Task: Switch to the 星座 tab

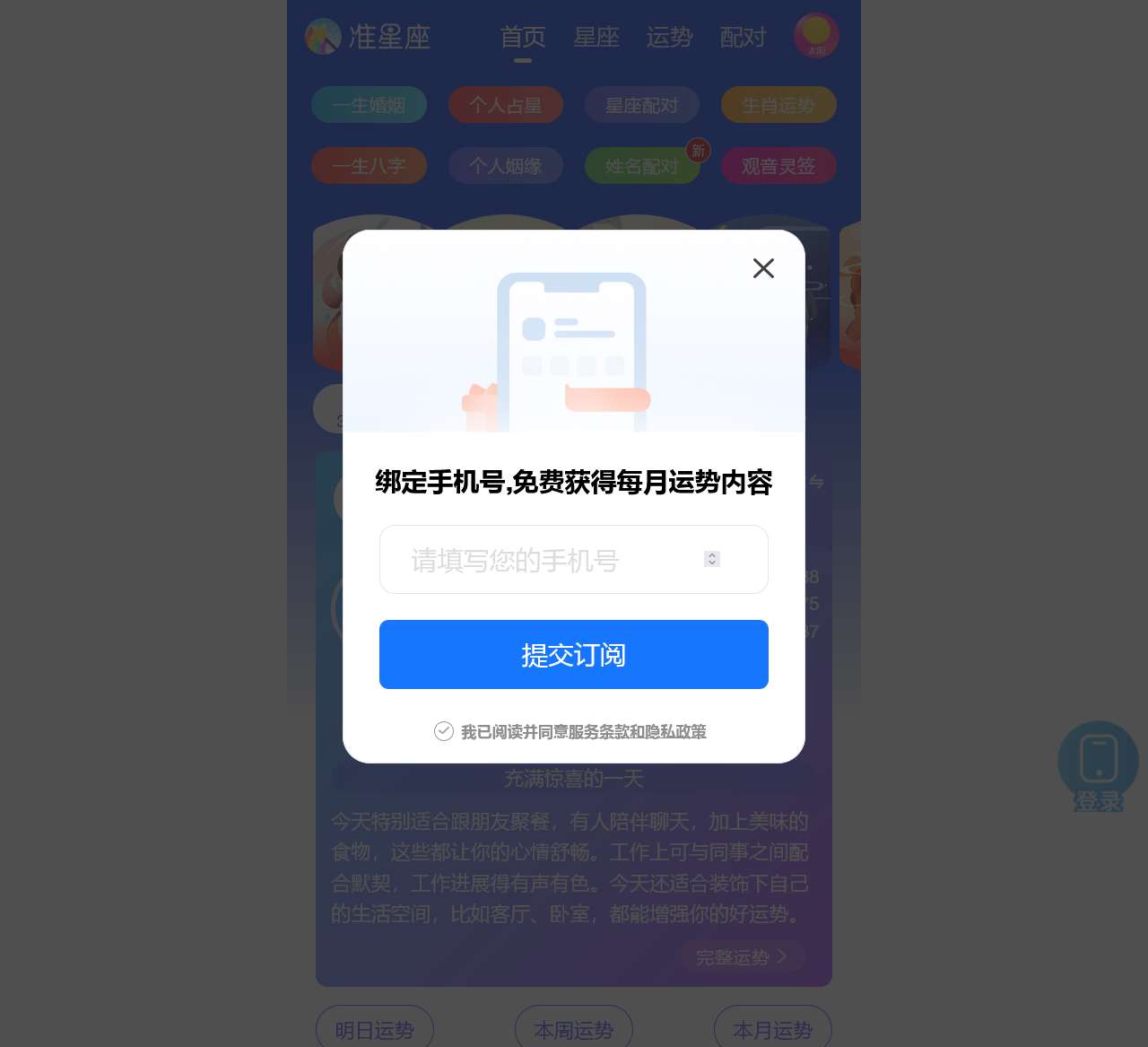Action: tap(596, 38)
